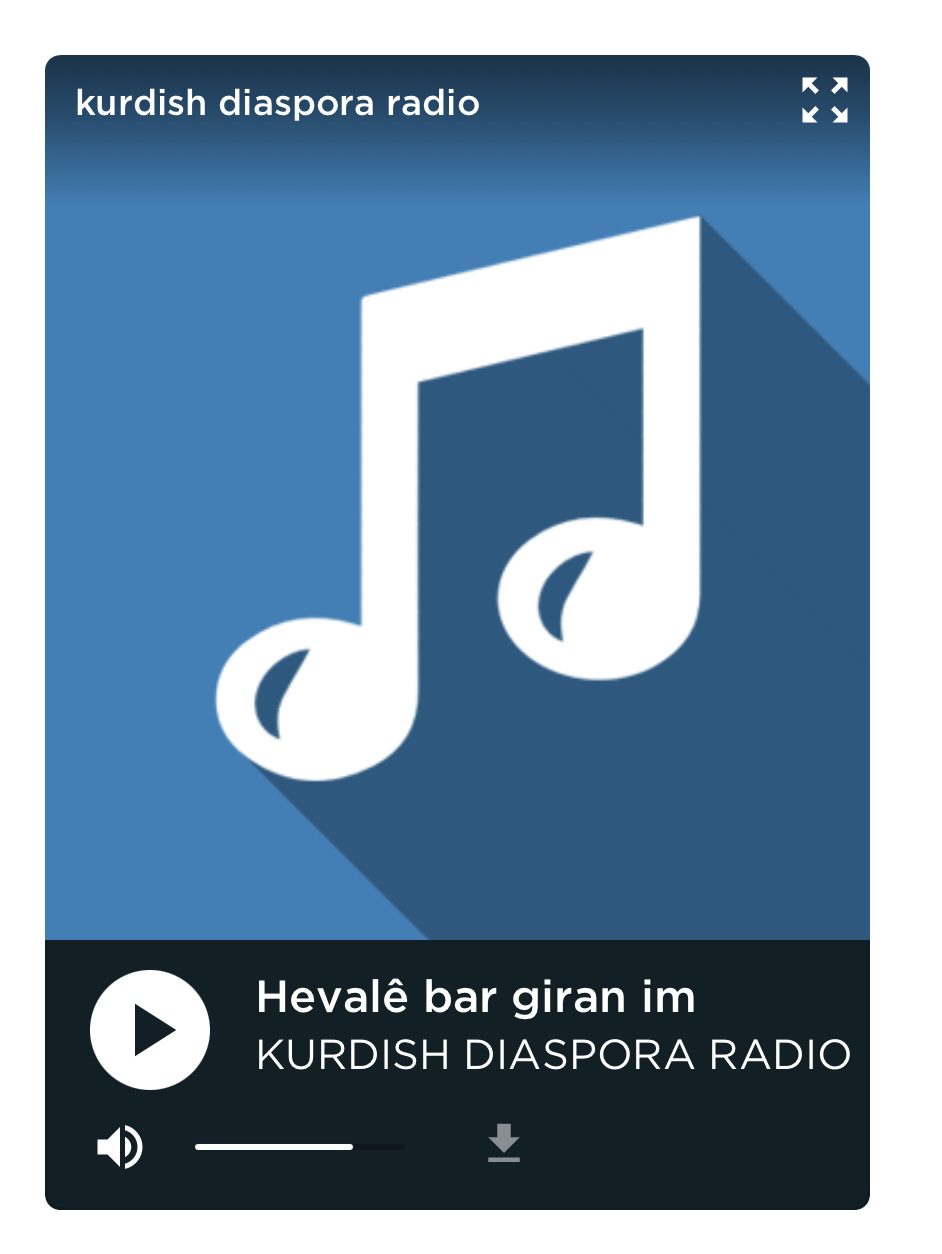
Task: Mute the speaker volume icon
Action: point(119,1146)
